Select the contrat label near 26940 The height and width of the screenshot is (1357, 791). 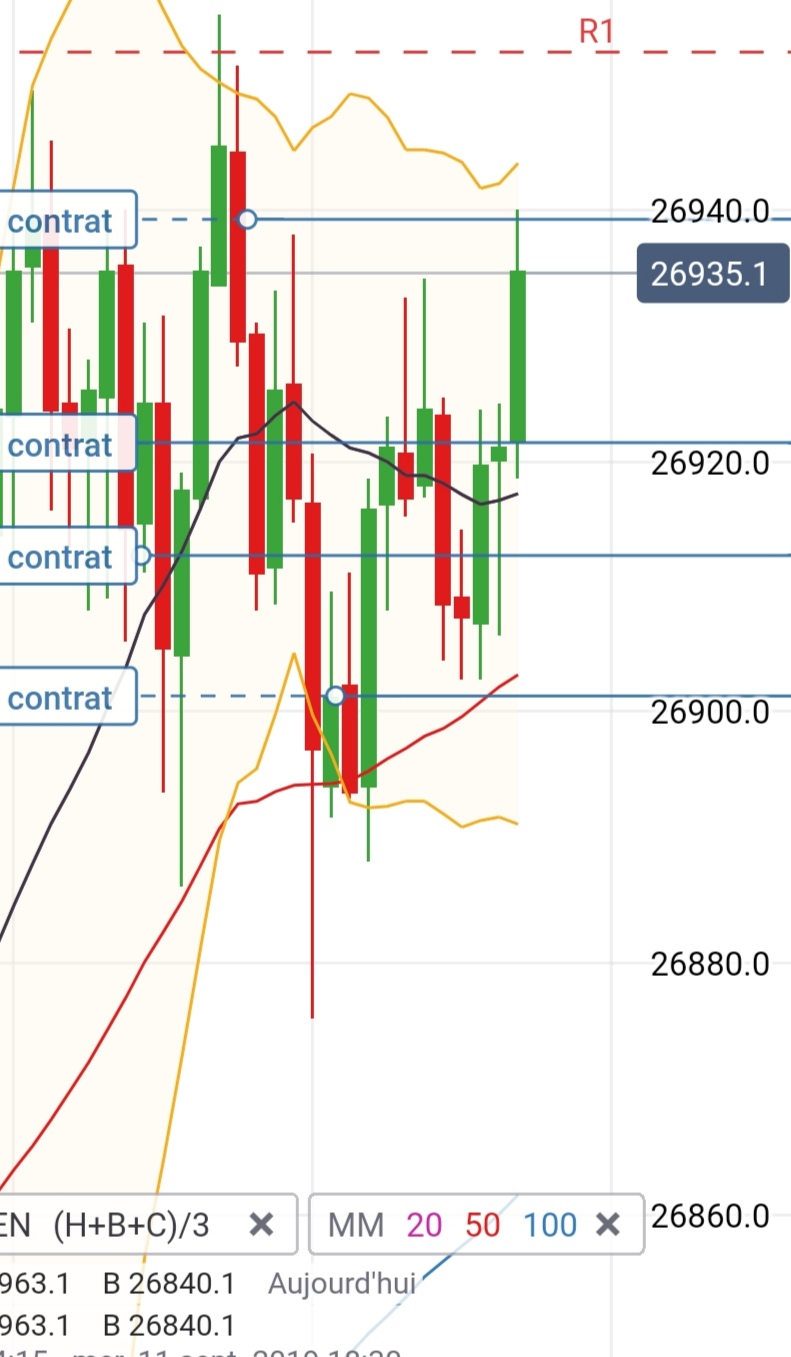click(62, 221)
